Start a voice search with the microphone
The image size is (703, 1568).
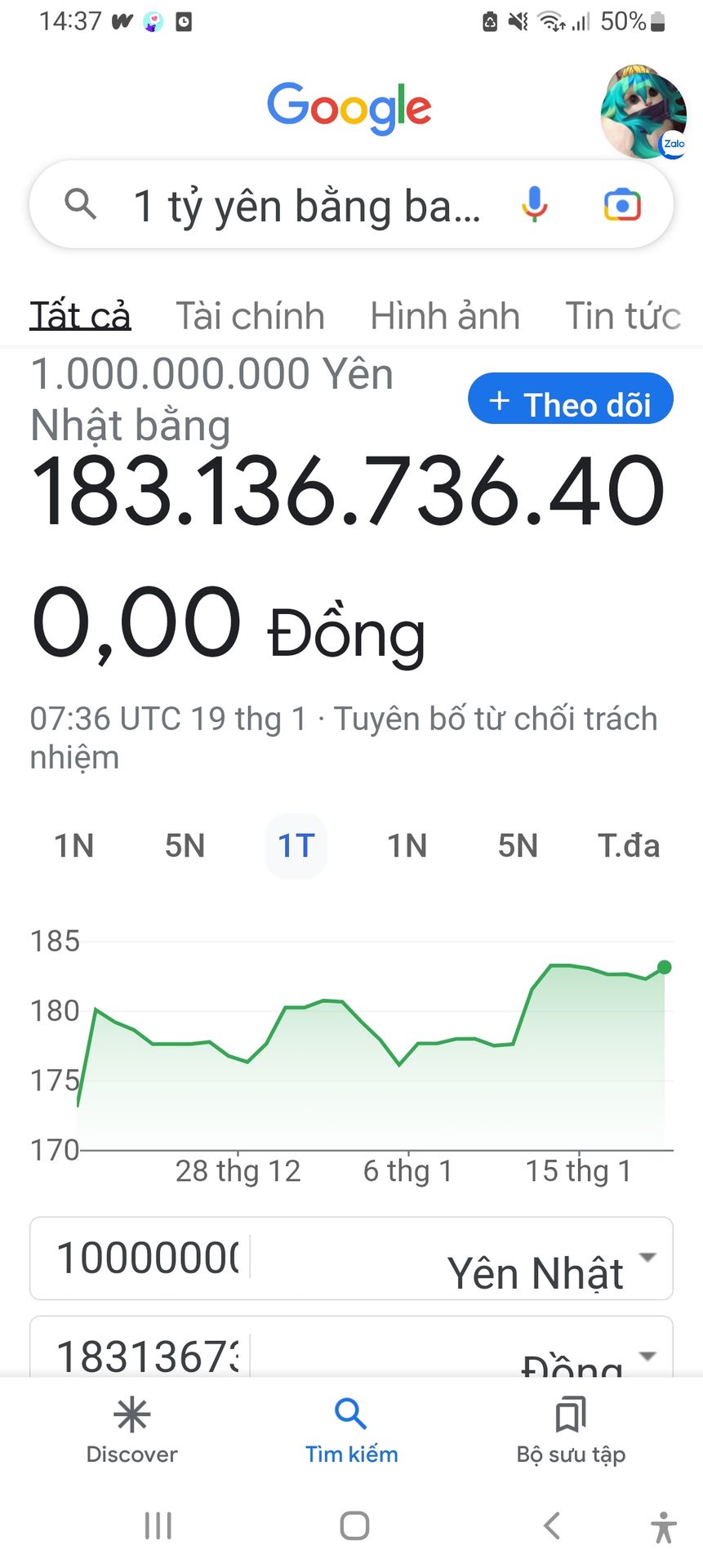535,204
